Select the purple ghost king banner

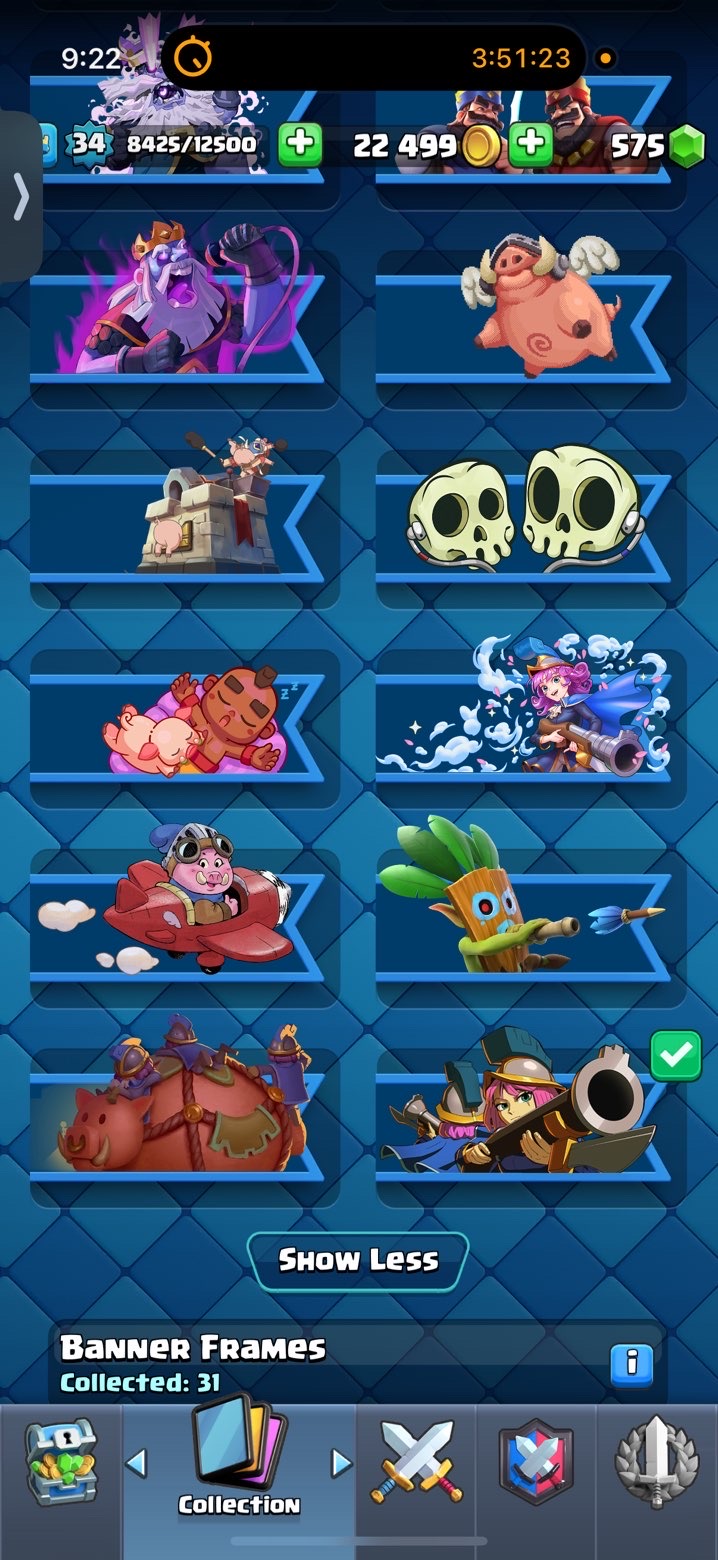[180, 316]
